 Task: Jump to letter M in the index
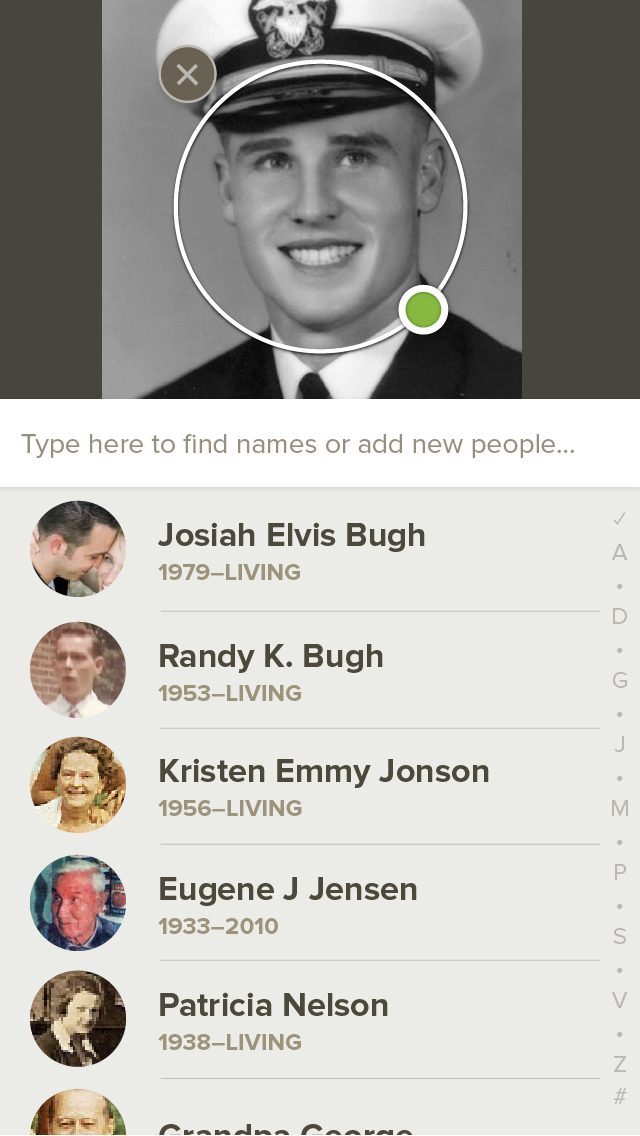coord(620,808)
